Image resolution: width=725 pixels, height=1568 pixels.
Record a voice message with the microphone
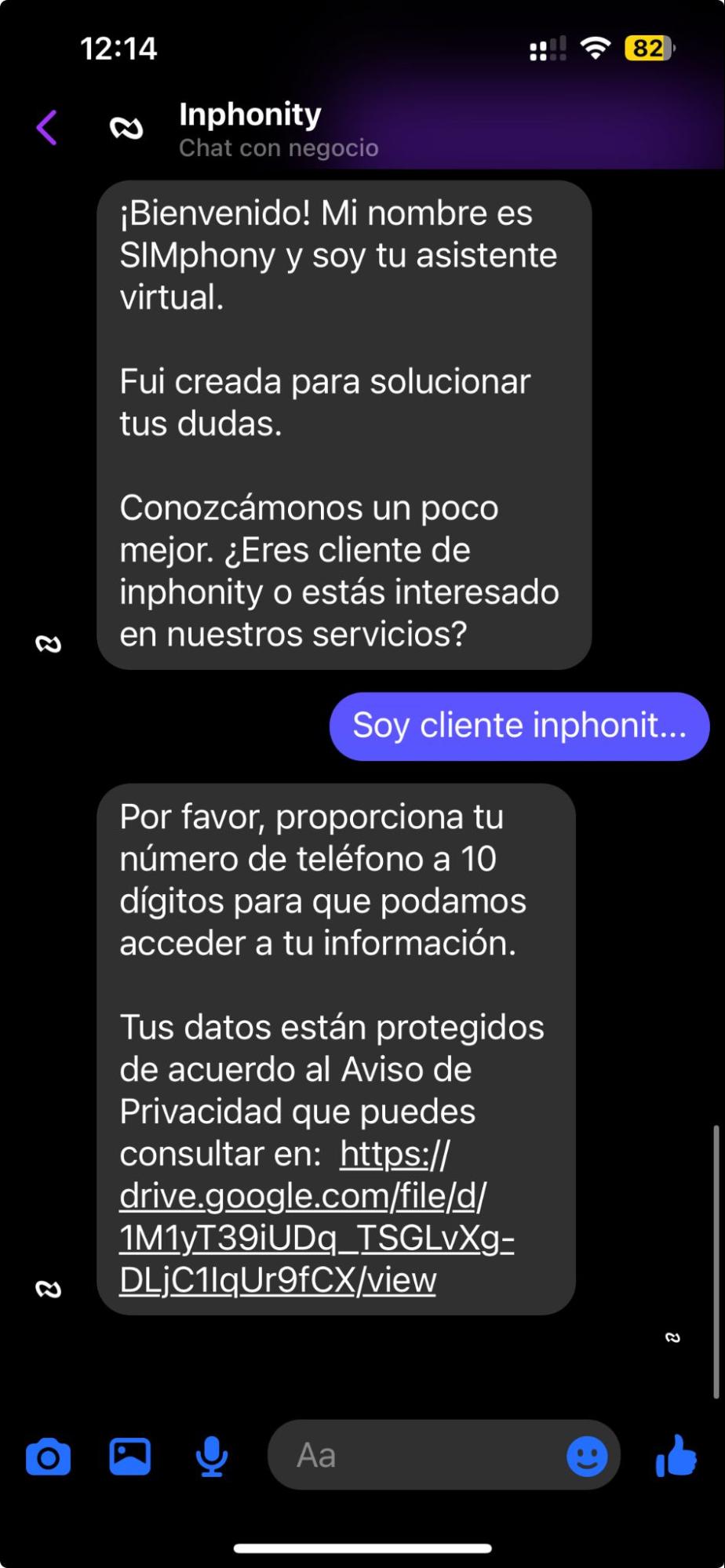tap(212, 1457)
